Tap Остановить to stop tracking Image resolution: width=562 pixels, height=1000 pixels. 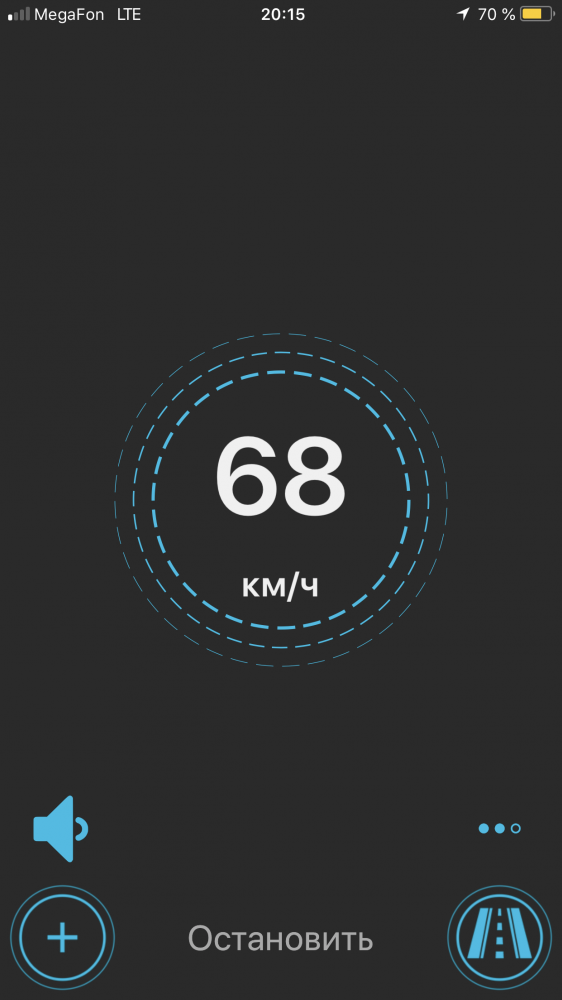tap(280, 939)
